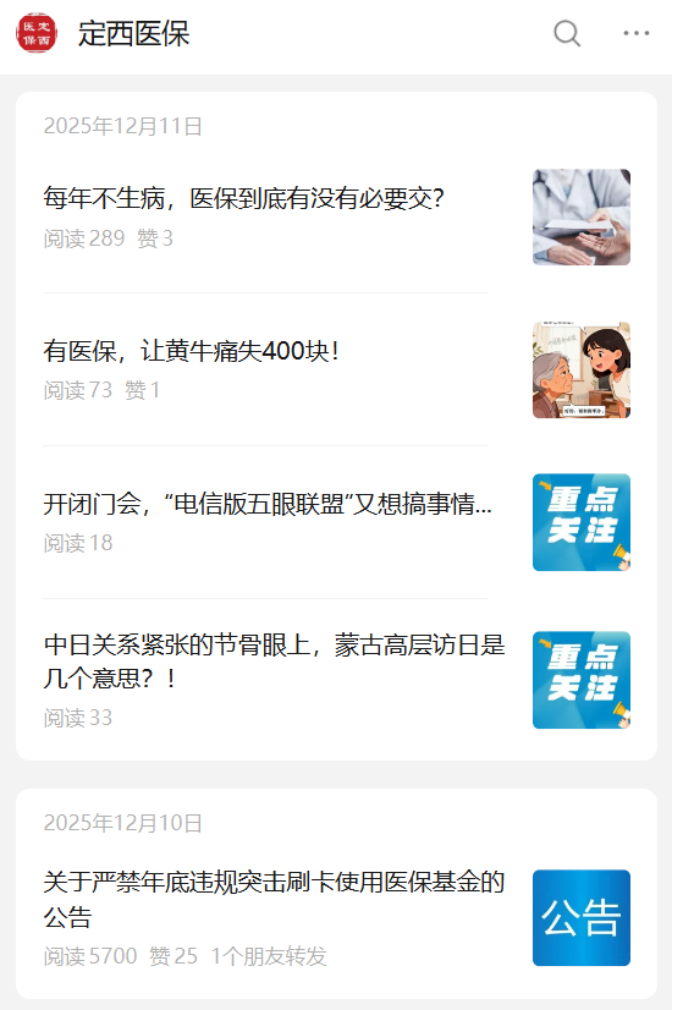Open article about 电信版五眼联盟 closed meeting
Image resolution: width=673 pixels, height=1010 pixels.
coord(268,504)
